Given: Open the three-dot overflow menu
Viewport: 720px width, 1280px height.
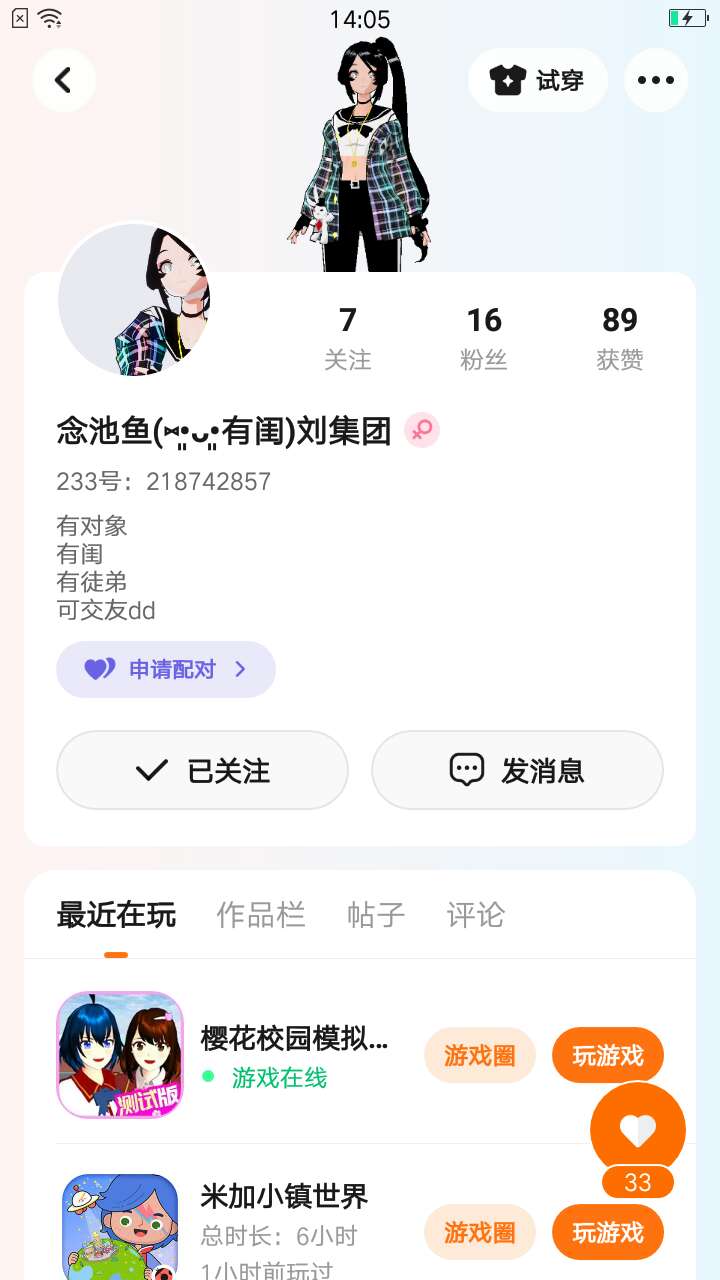Looking at the screenshot, I should point(656,80).
